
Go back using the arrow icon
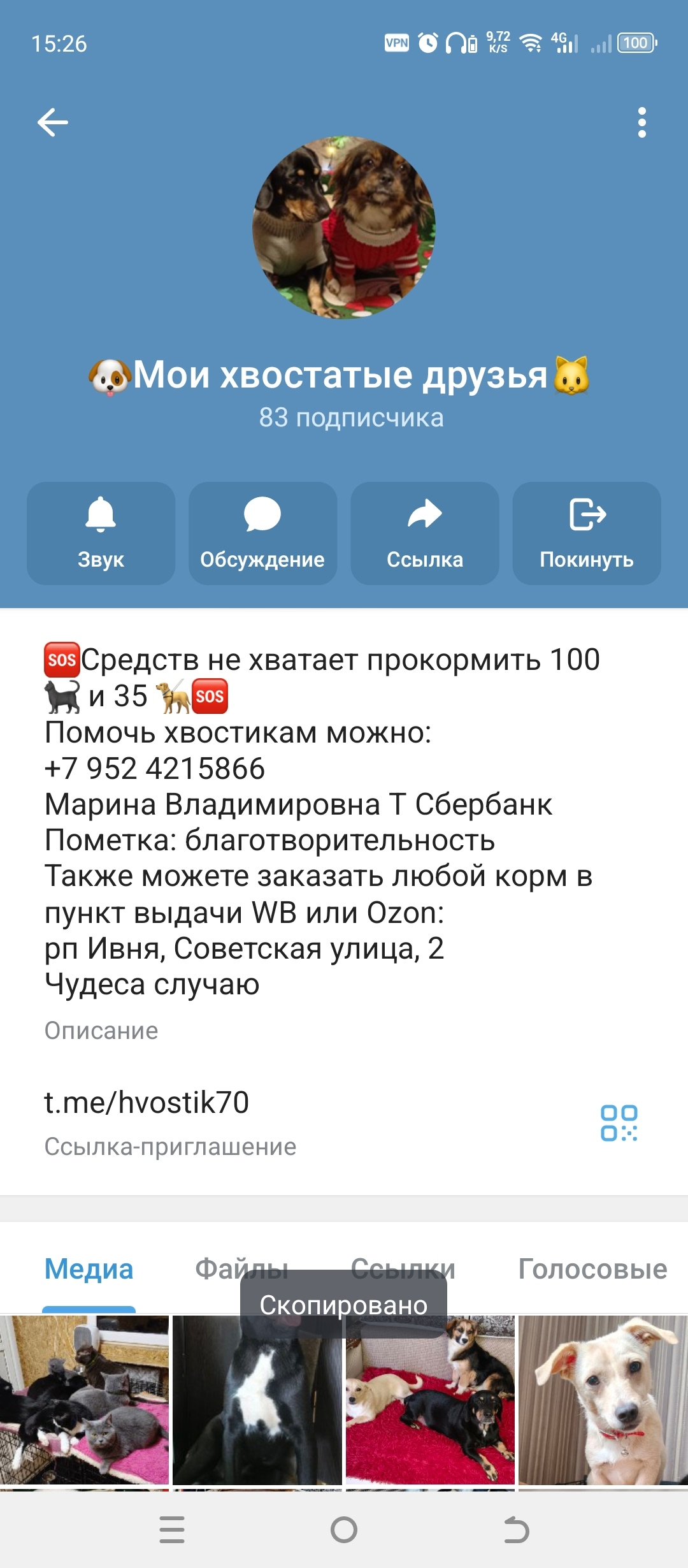coord(53,122)
